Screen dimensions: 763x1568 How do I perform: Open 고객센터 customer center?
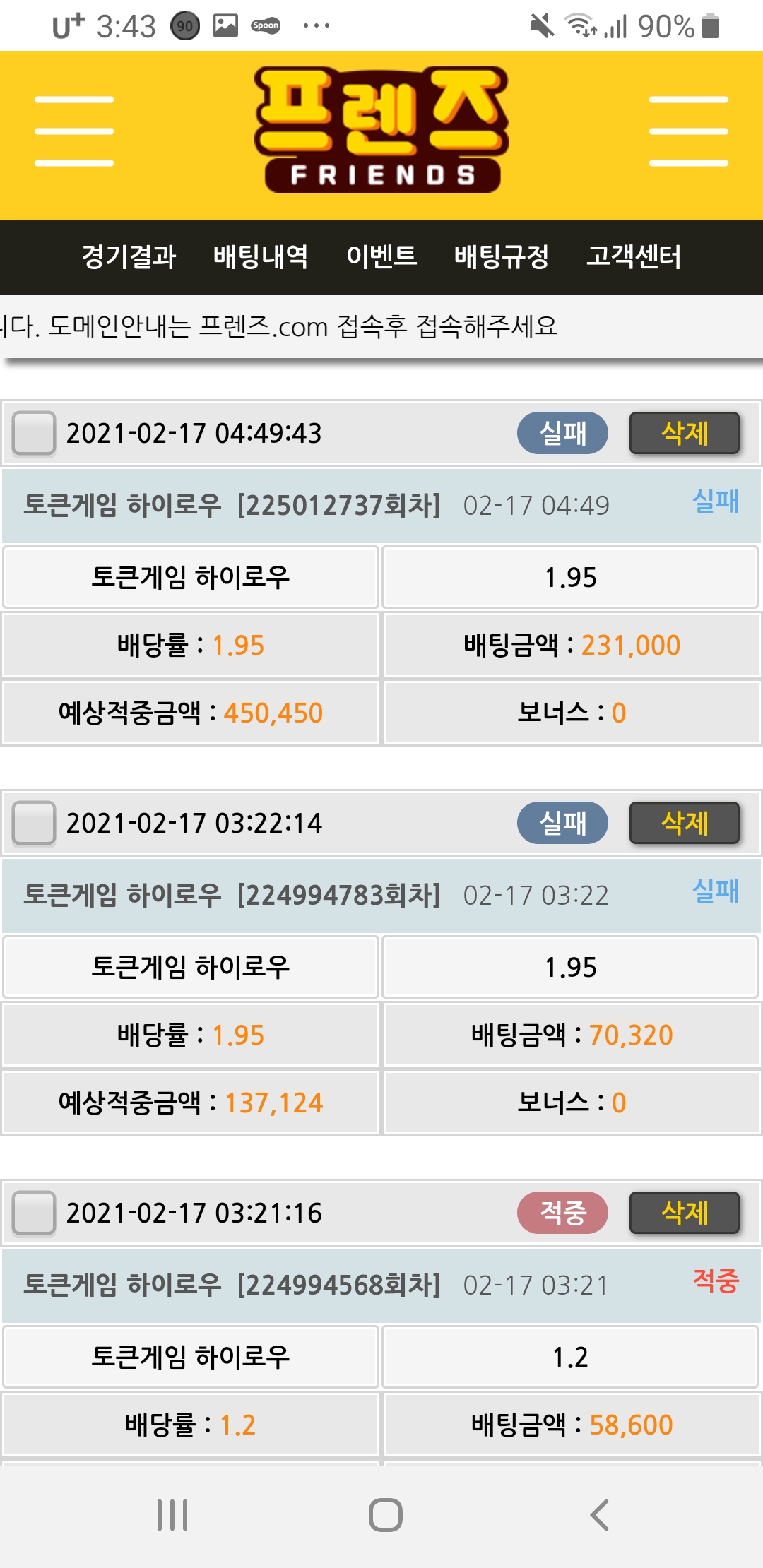pos(634,256)
